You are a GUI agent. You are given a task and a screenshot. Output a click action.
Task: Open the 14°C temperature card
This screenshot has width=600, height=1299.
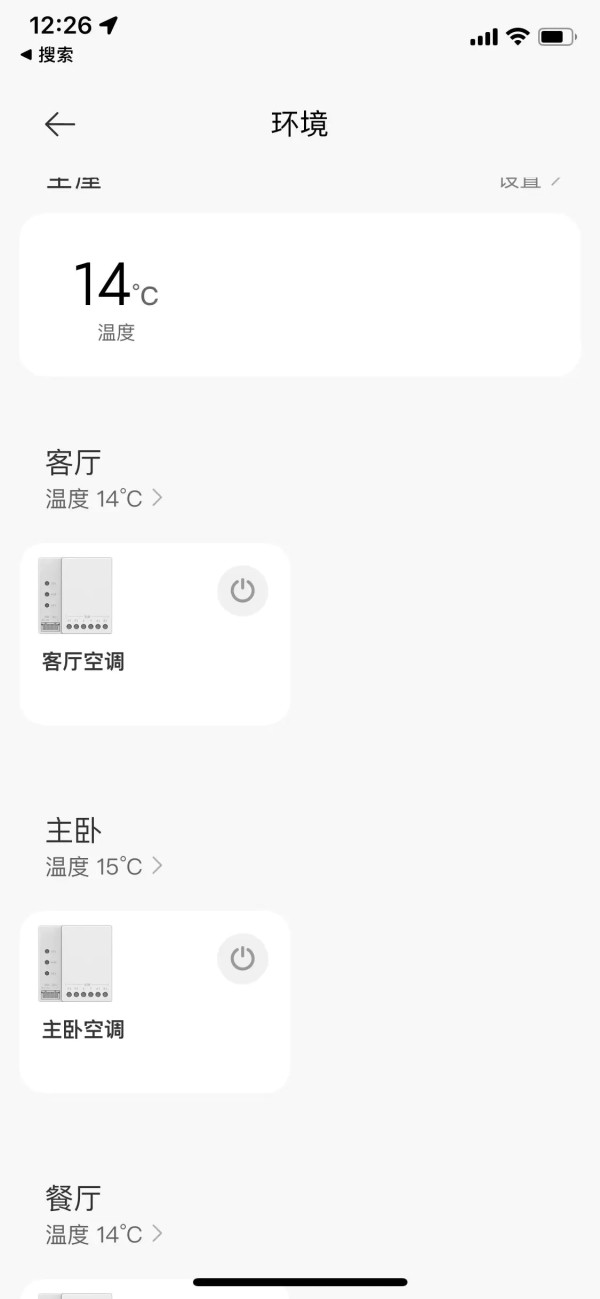300,294
